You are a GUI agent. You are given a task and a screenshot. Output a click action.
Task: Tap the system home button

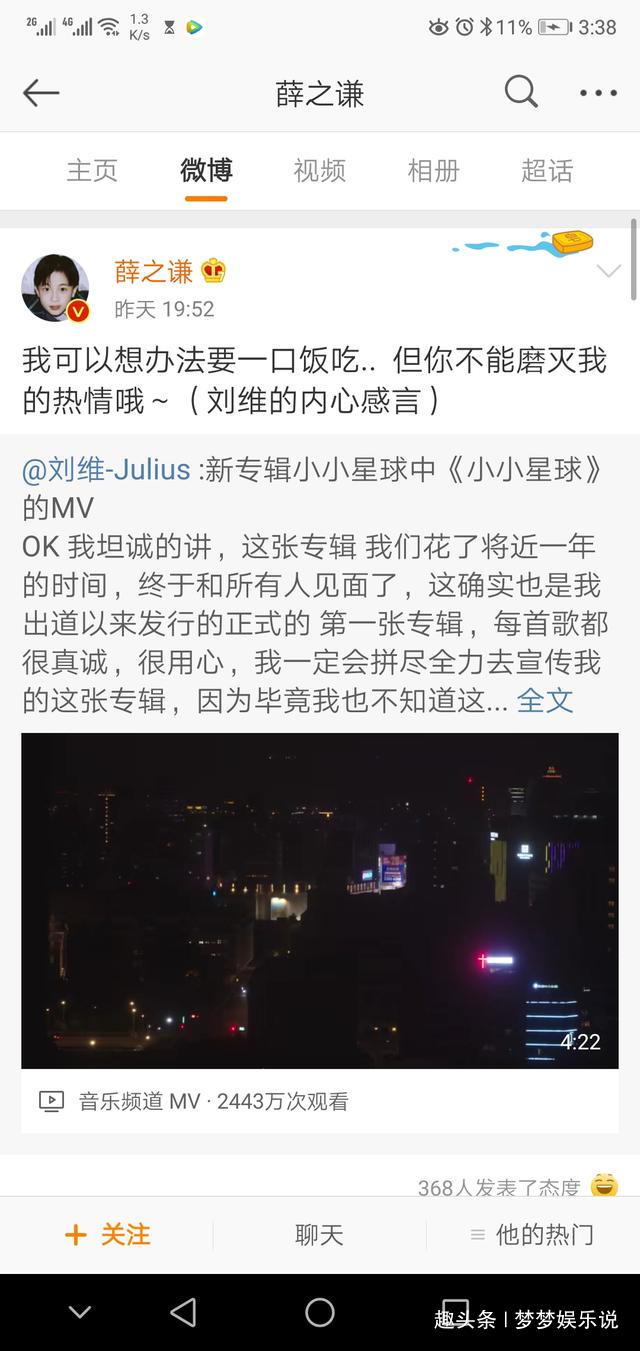pos(320,1312)
